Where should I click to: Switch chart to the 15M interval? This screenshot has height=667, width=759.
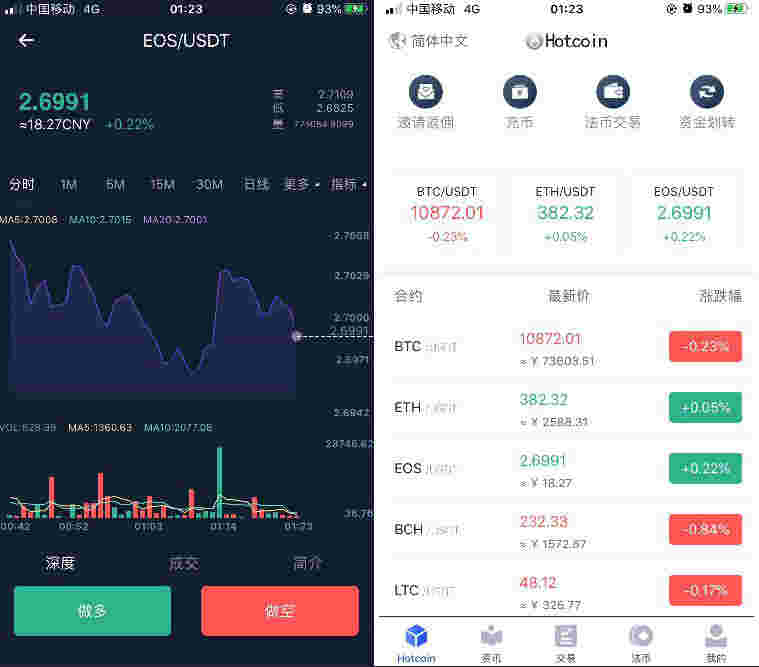162,184
